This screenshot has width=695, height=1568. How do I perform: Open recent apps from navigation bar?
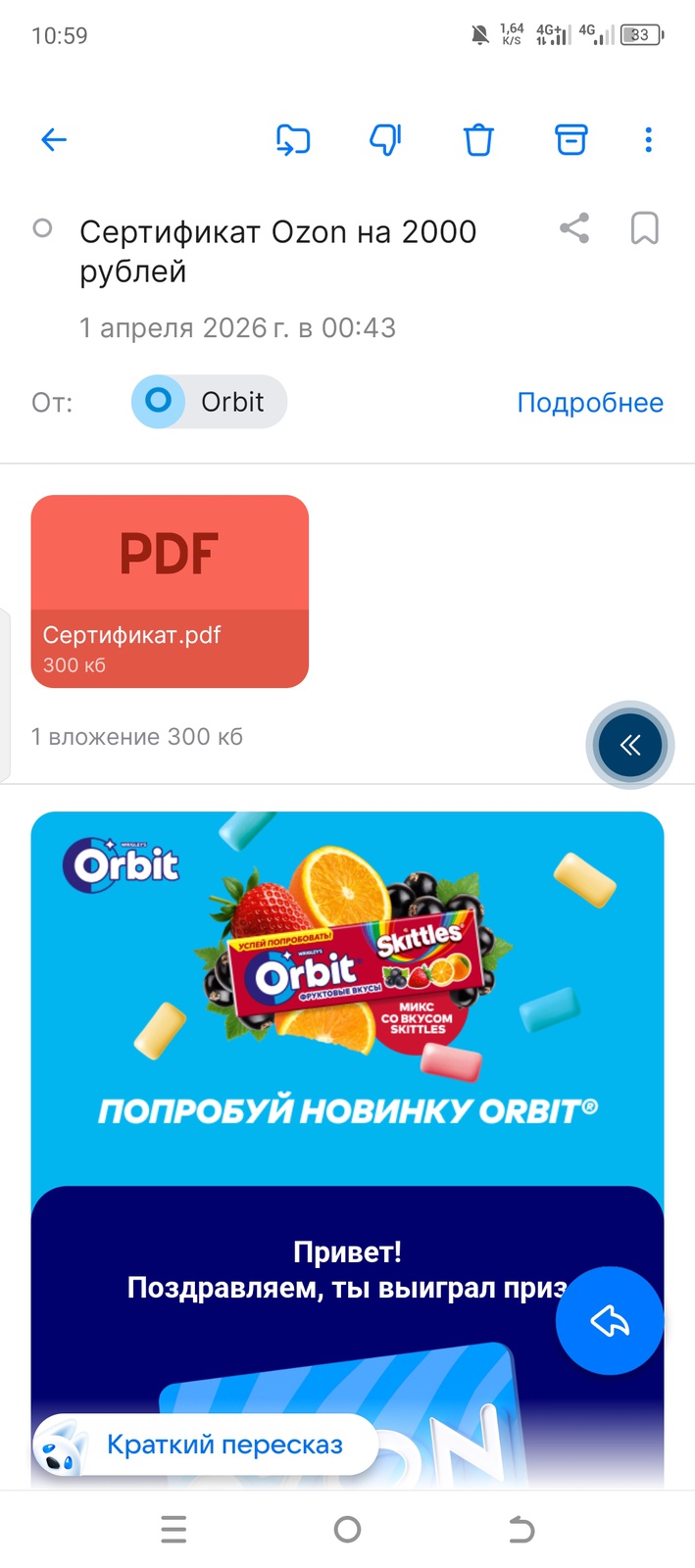click(x=174, y=1529)
